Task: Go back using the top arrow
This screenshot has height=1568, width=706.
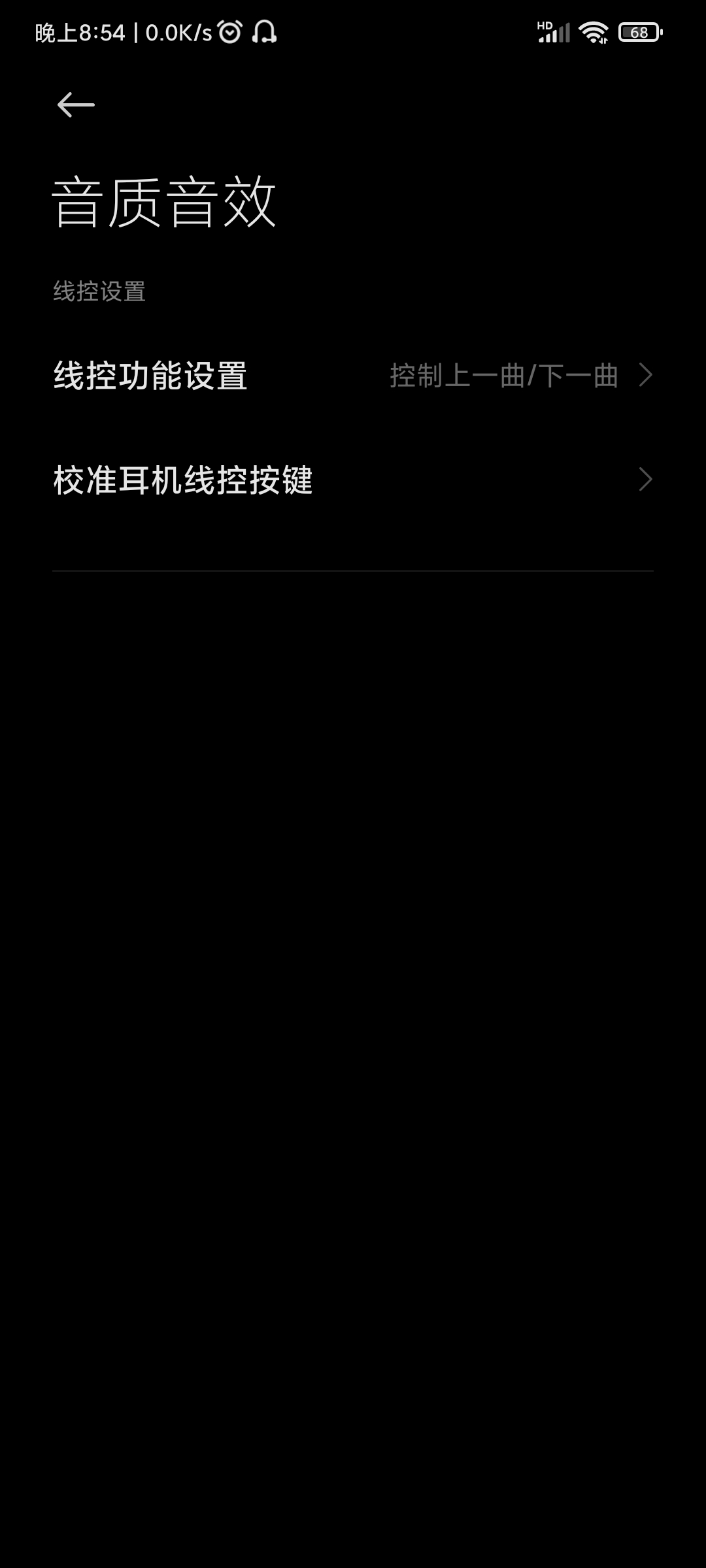Action: [76, 105]
